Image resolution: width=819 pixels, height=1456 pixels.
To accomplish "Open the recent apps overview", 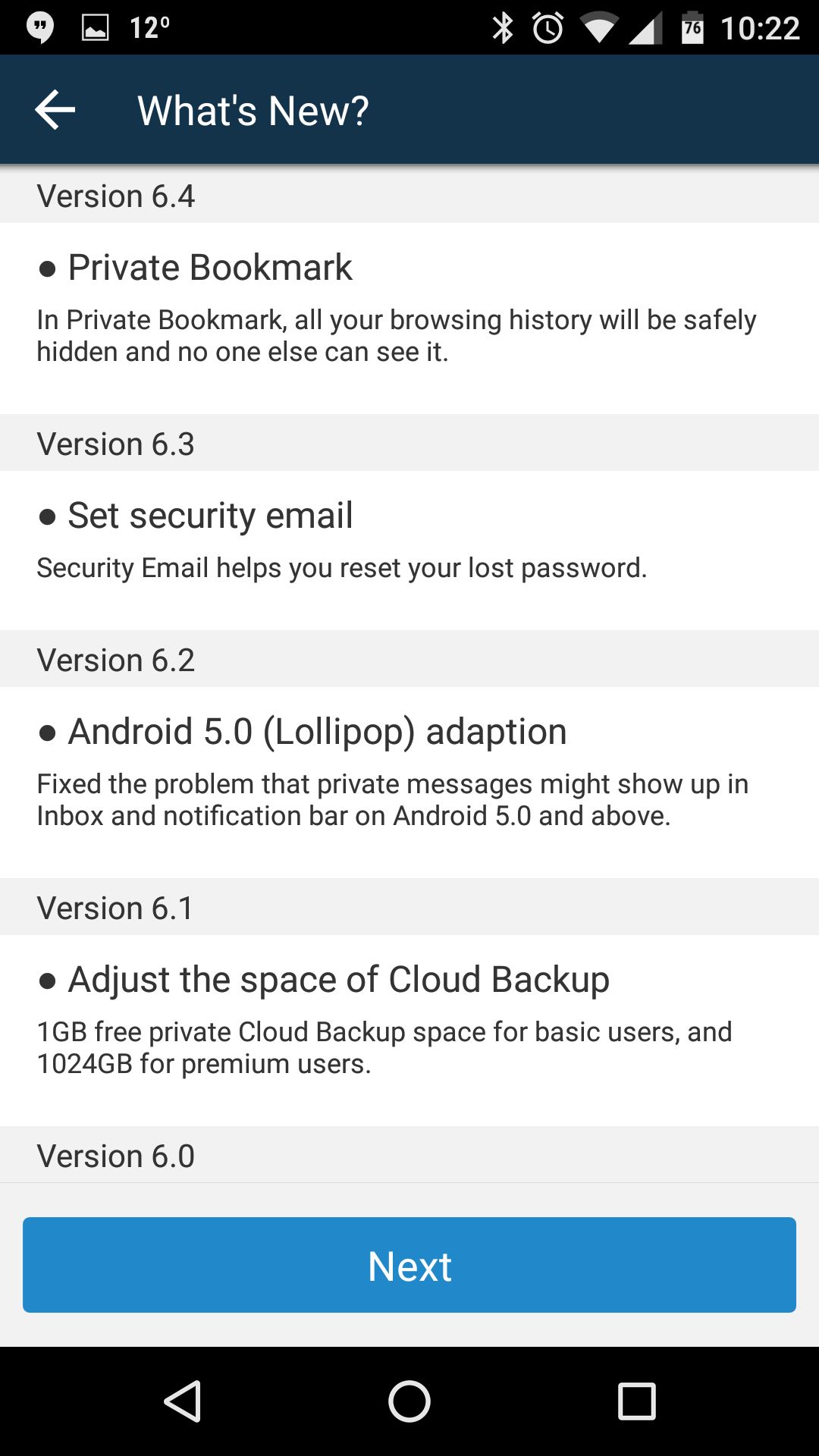I will 636,1401.
